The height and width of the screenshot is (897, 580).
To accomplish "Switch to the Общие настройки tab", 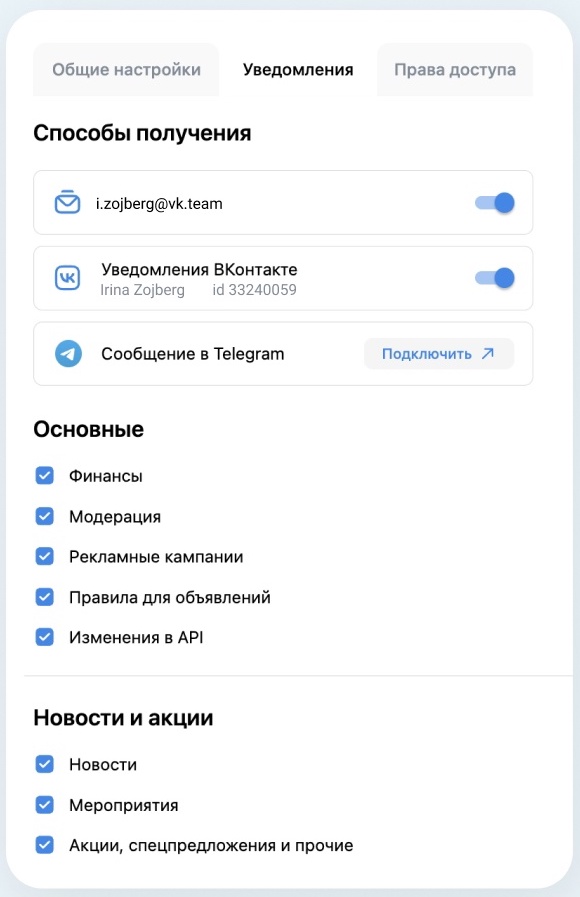I will (126, 70).
